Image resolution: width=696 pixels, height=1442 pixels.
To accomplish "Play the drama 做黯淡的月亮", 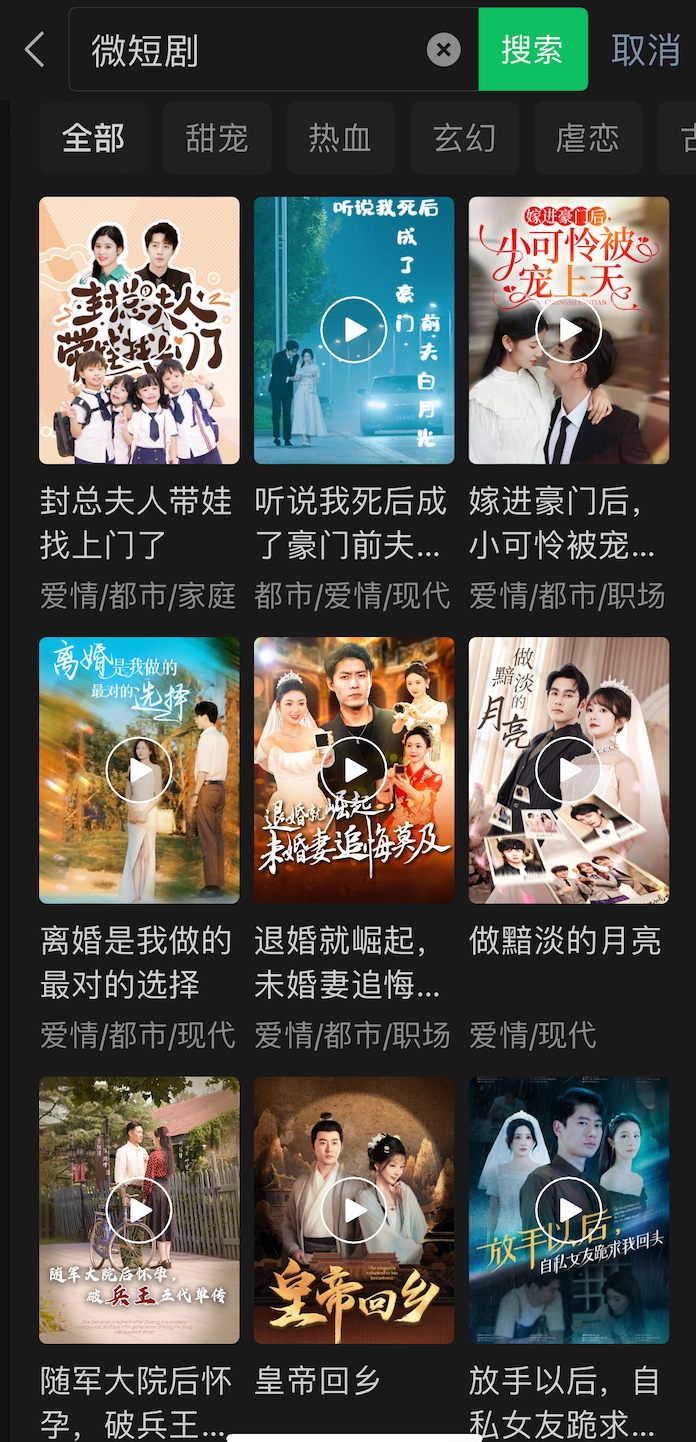I will point(569,770).
